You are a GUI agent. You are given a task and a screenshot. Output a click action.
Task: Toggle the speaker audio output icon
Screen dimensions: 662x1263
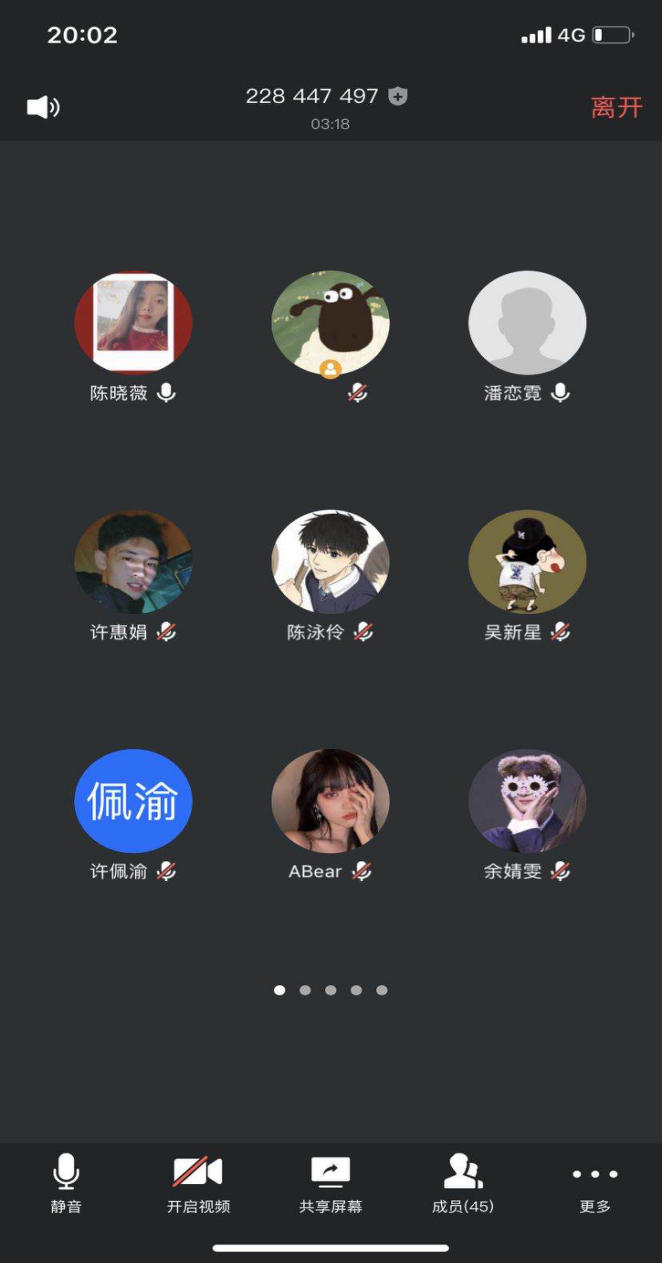pos(43,107)
